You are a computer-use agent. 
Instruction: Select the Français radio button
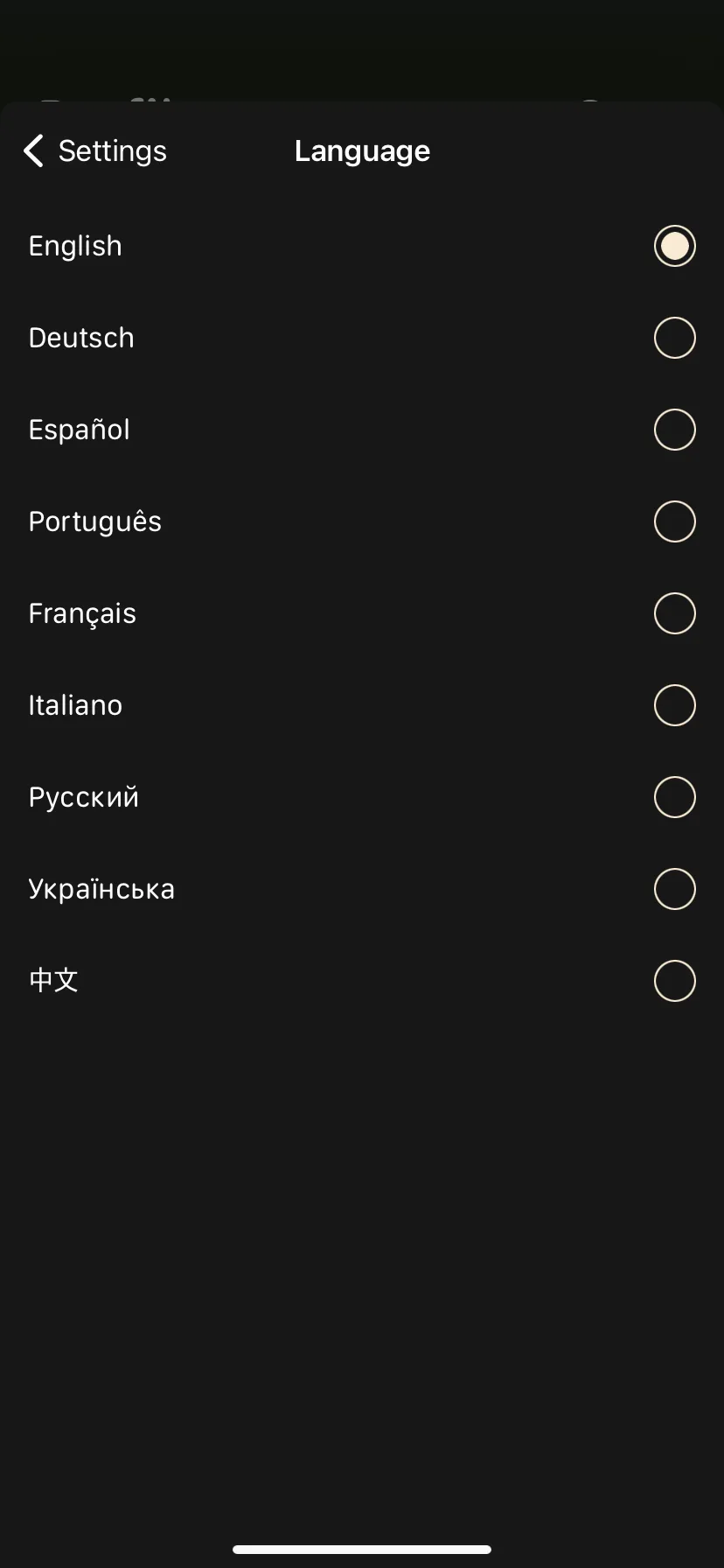click(674, 612)
